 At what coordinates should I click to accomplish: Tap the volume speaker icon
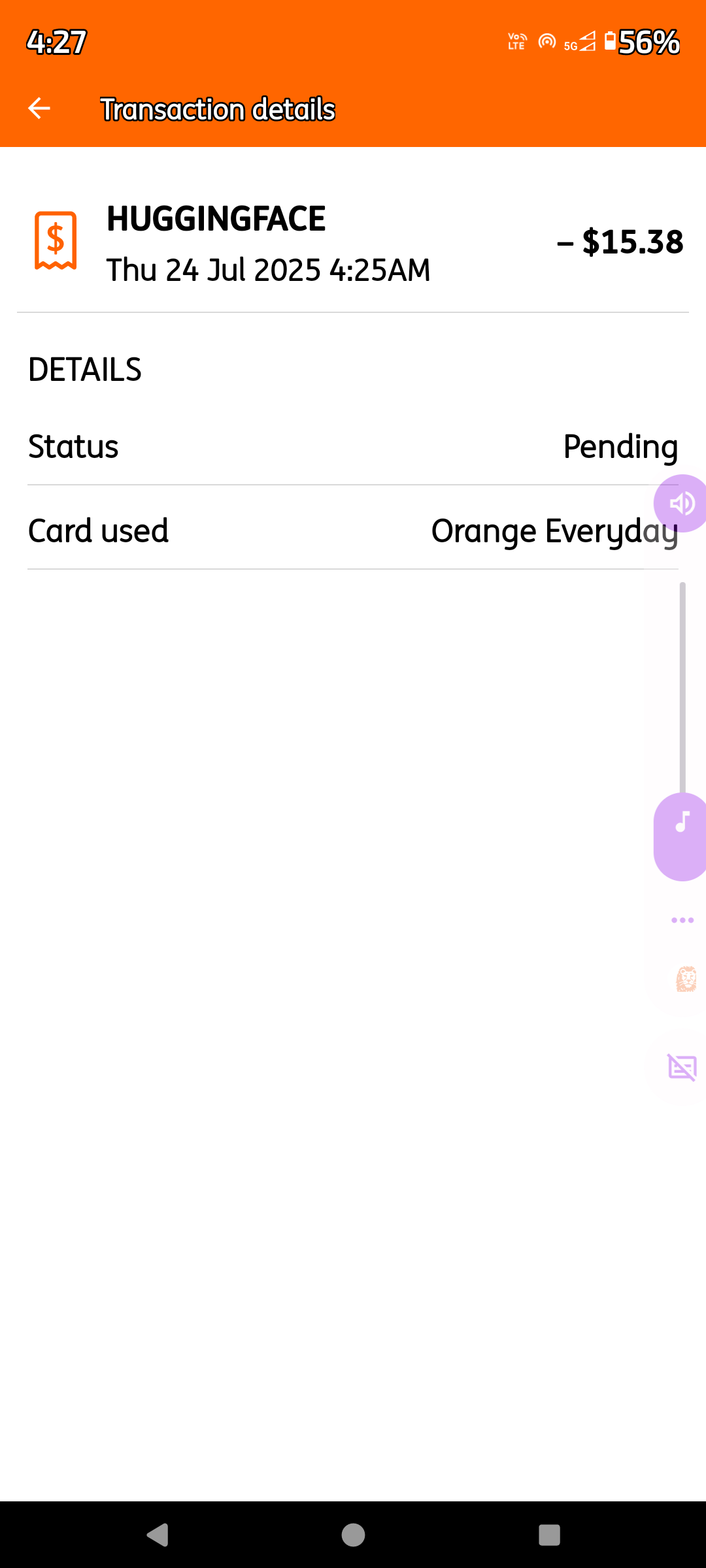[x=681, y=503]
